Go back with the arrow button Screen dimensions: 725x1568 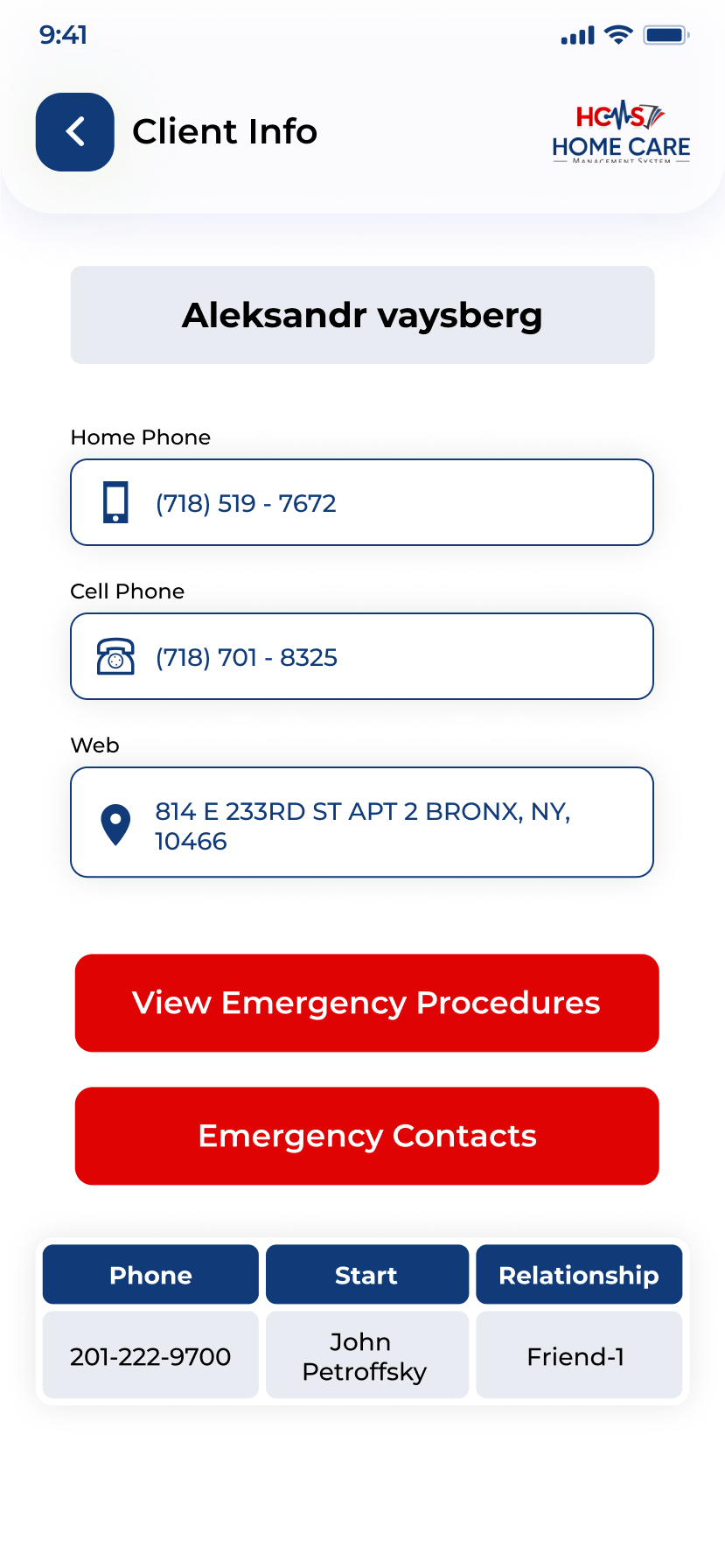(74, 132)
